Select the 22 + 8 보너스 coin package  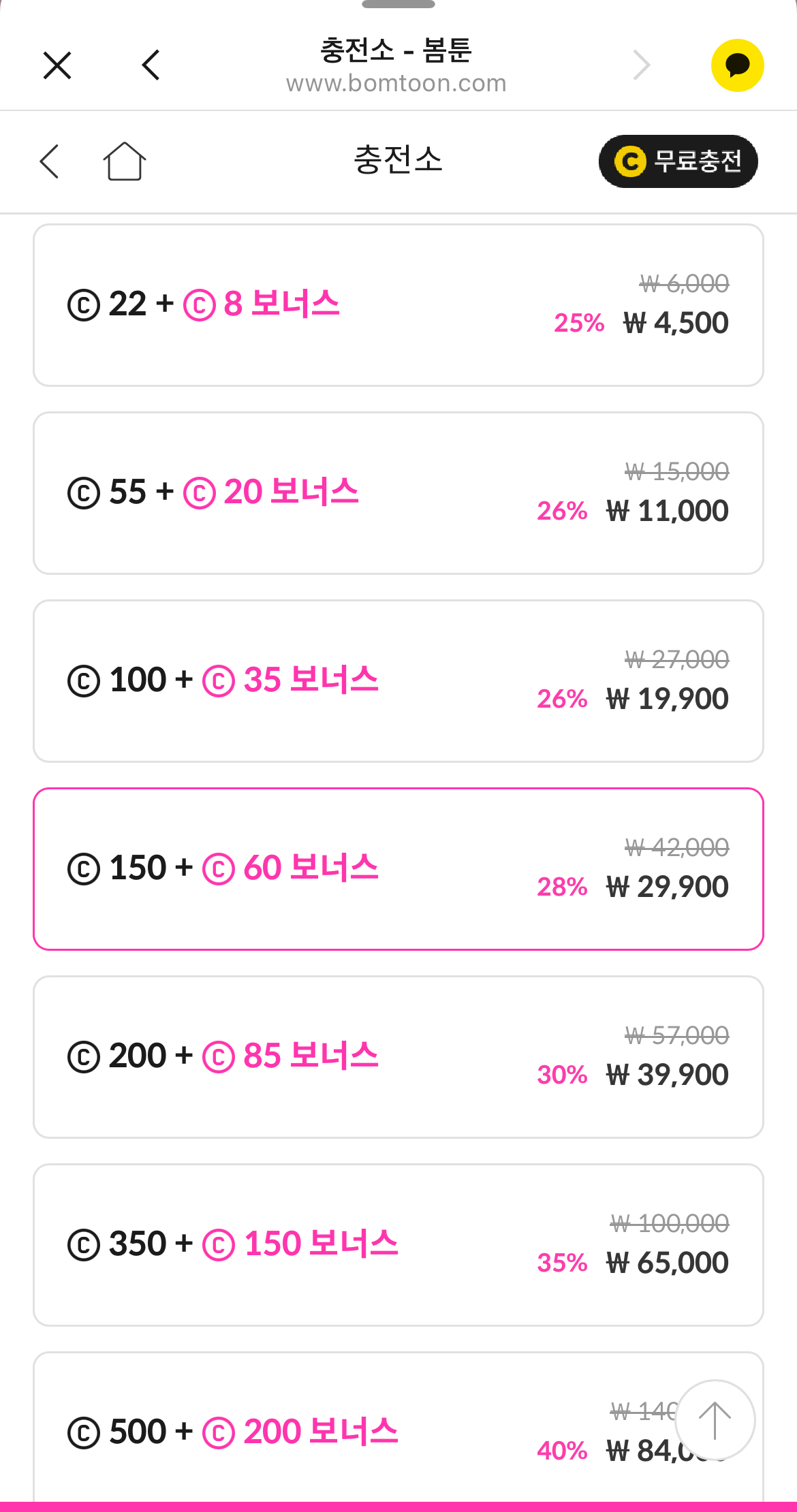(x=398, y=305)
